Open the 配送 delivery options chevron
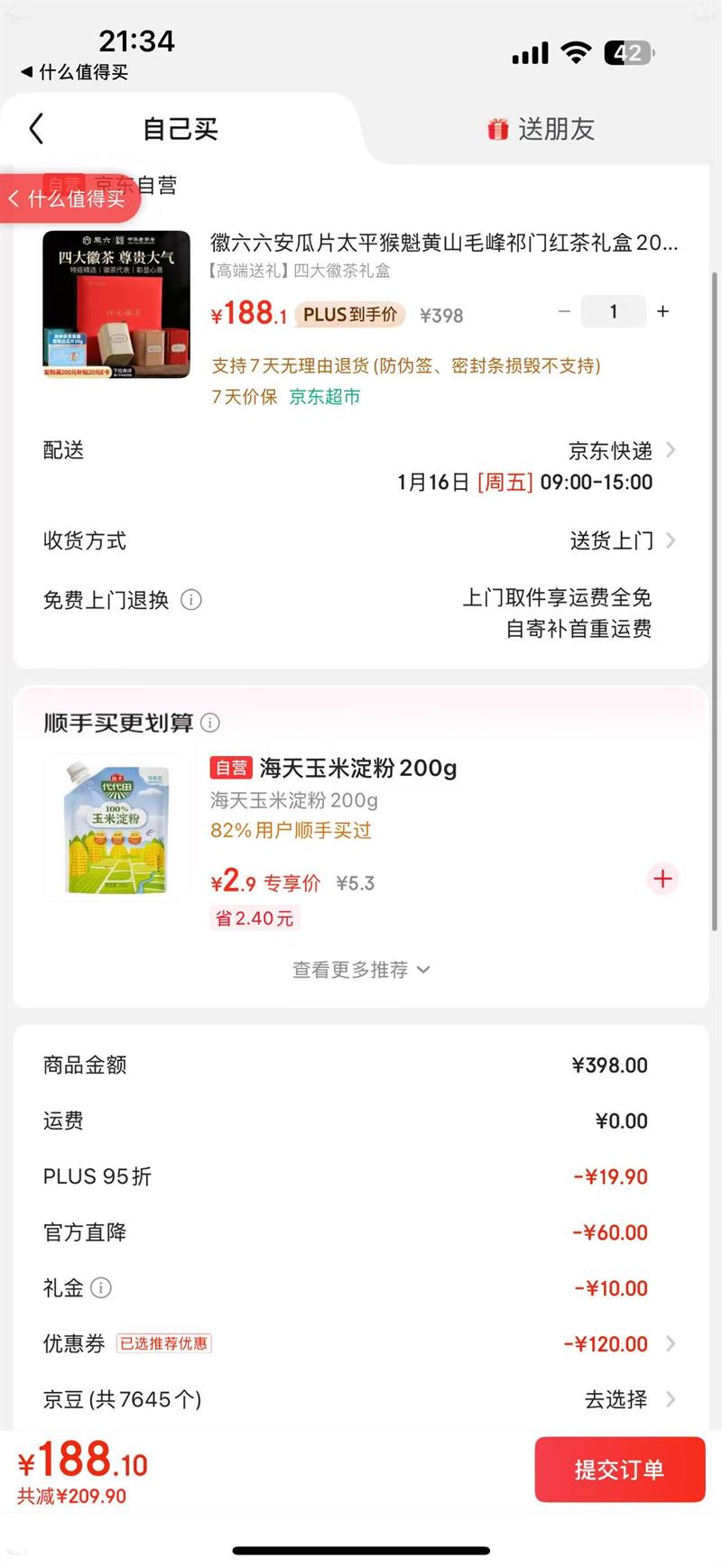The image size is (722, 1568). click(x=670, y=452)
